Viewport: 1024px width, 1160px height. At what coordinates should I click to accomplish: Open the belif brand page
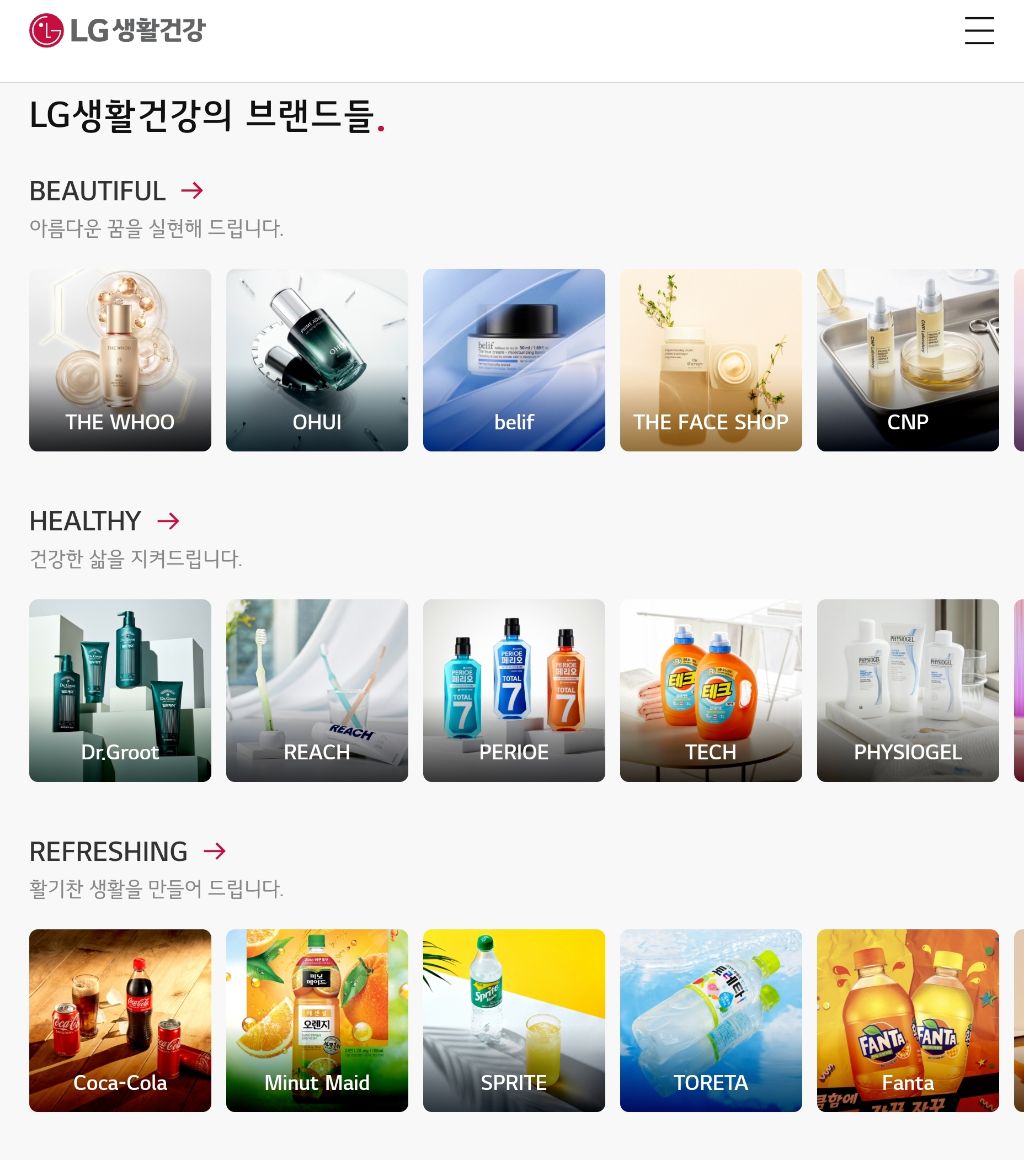[514, 360]
